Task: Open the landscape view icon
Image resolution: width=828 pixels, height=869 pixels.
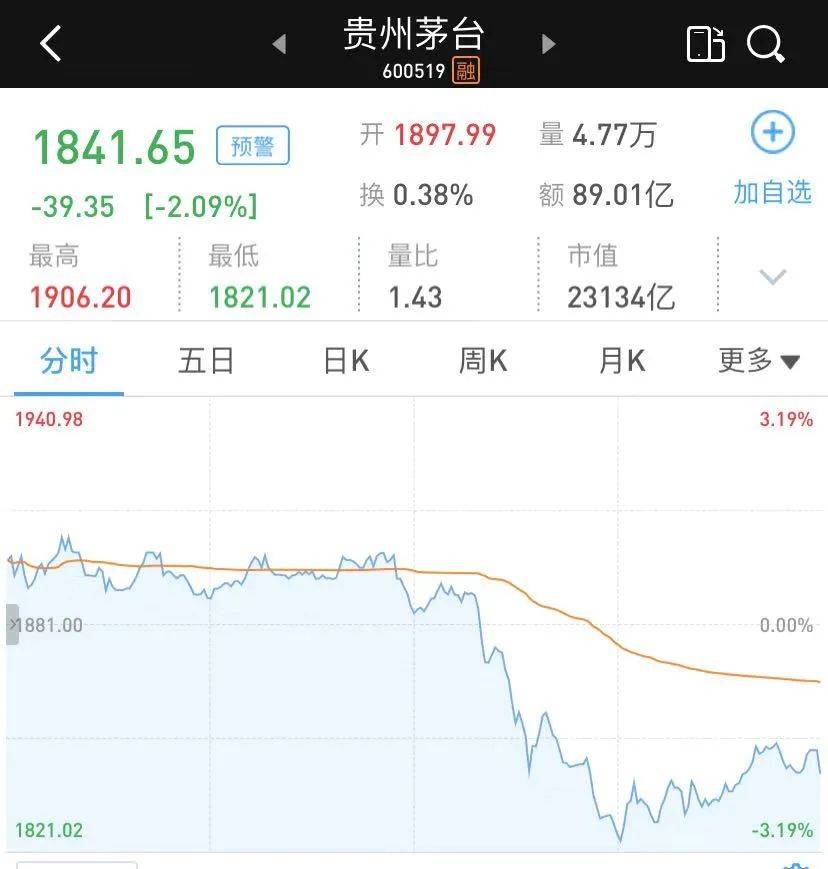Action: pyautogui.click(x=705, y=44)
